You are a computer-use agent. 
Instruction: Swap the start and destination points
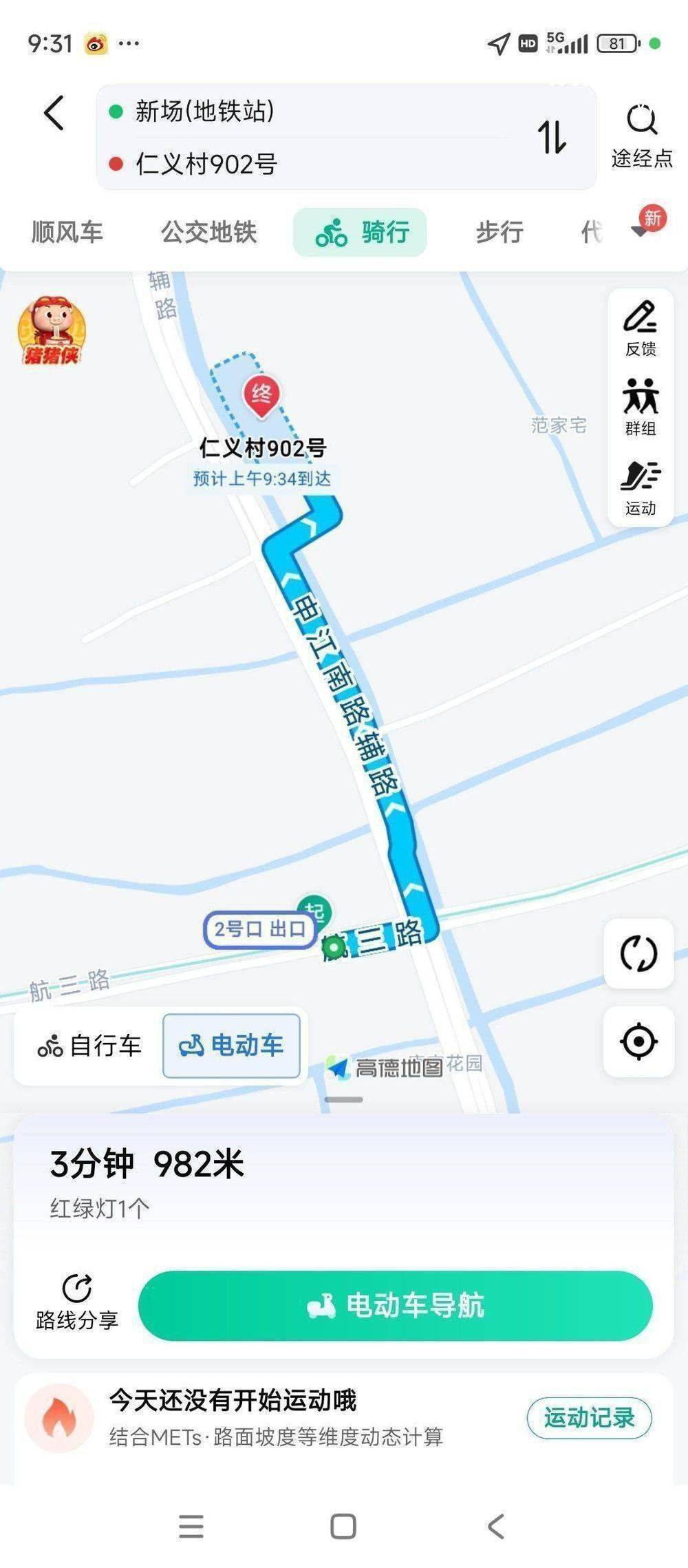click(x=552, y=137)
